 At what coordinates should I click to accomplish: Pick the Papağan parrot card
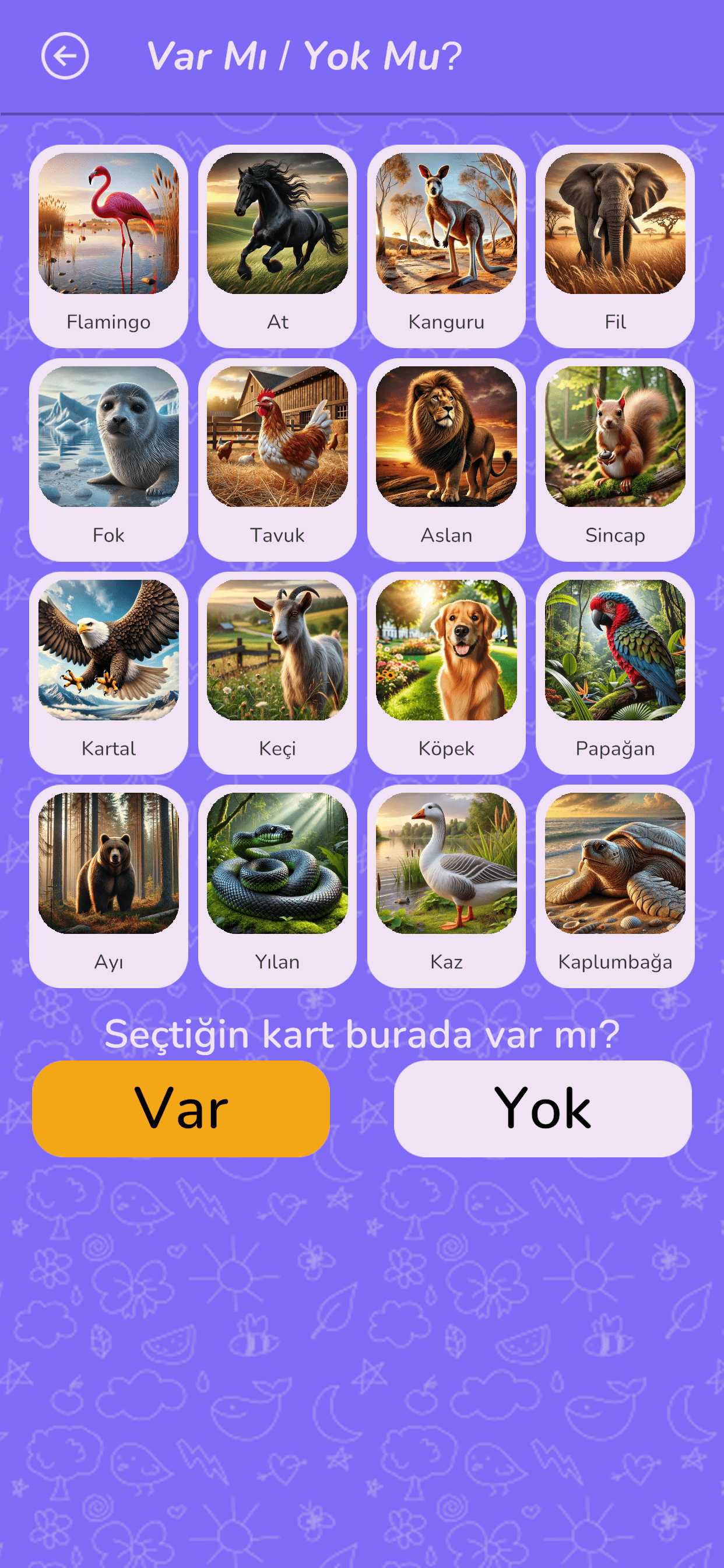(x=615, y=673)
